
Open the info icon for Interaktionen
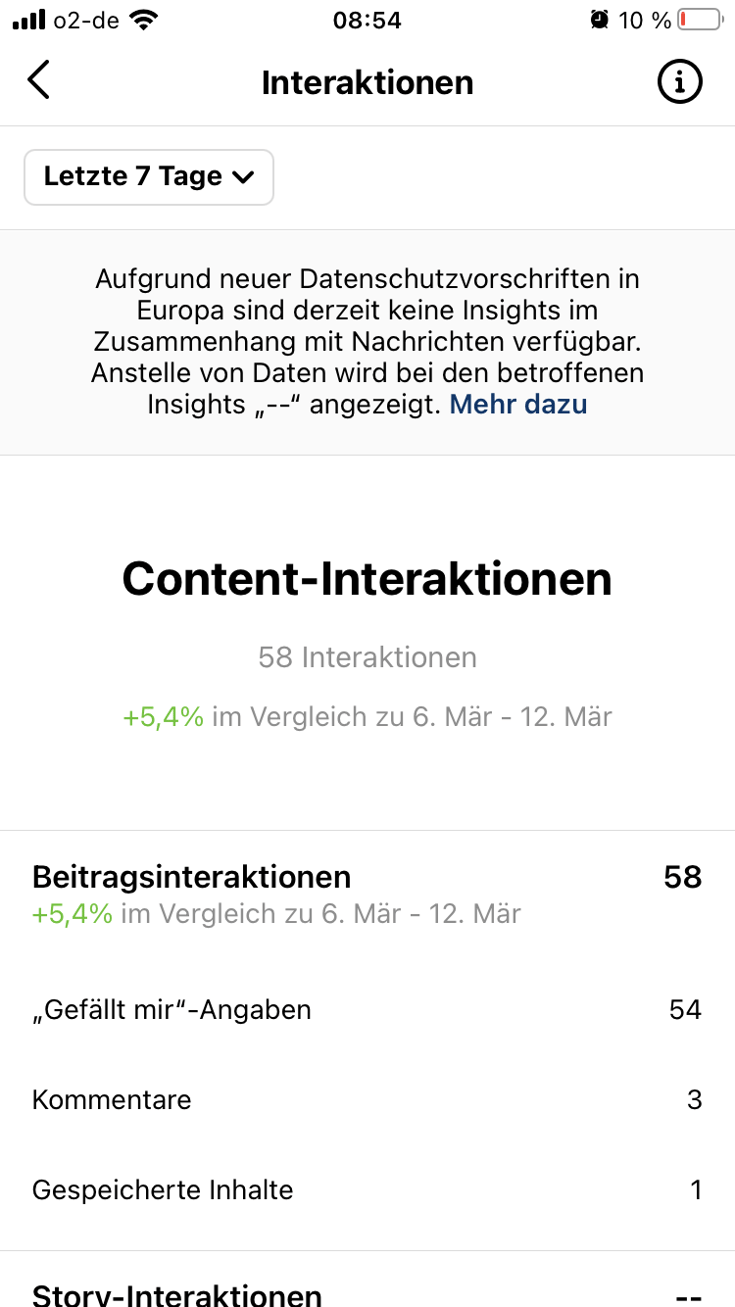[680, 82]
